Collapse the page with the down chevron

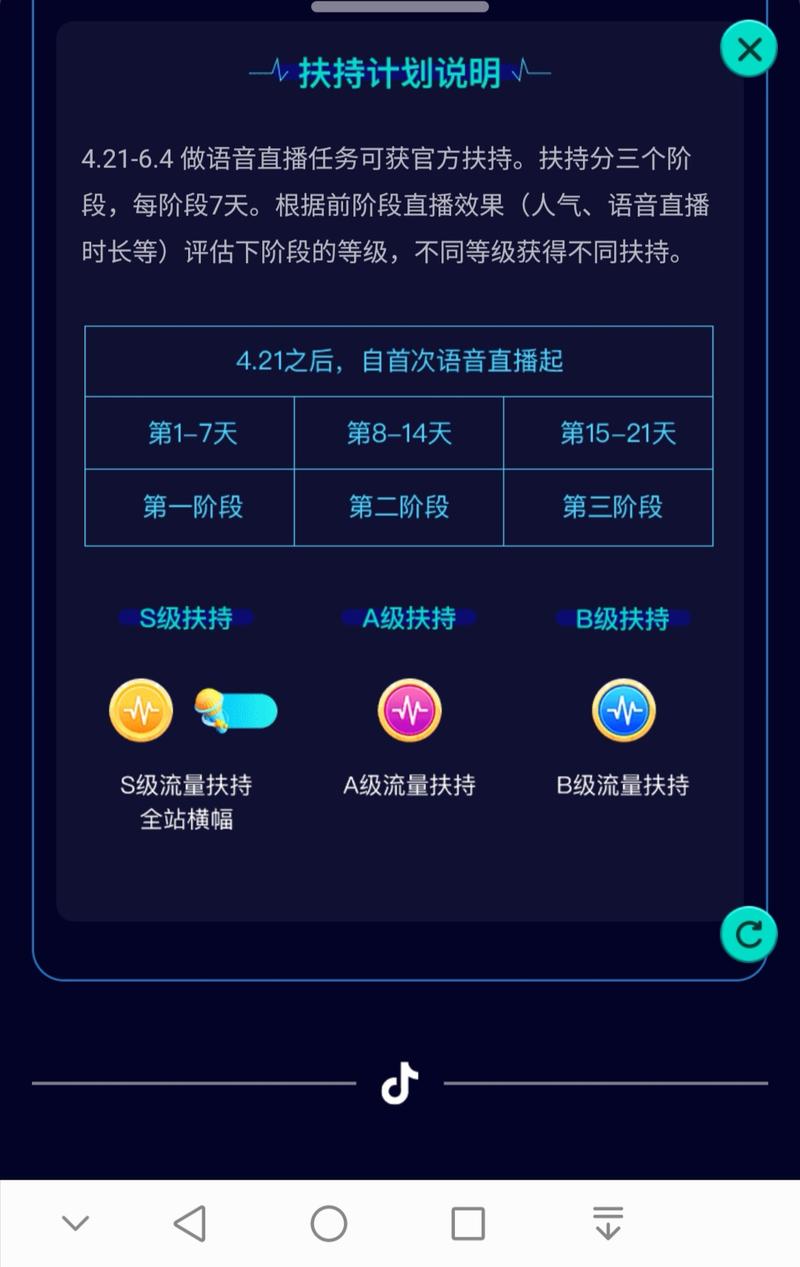click(x=75, y=1222)
